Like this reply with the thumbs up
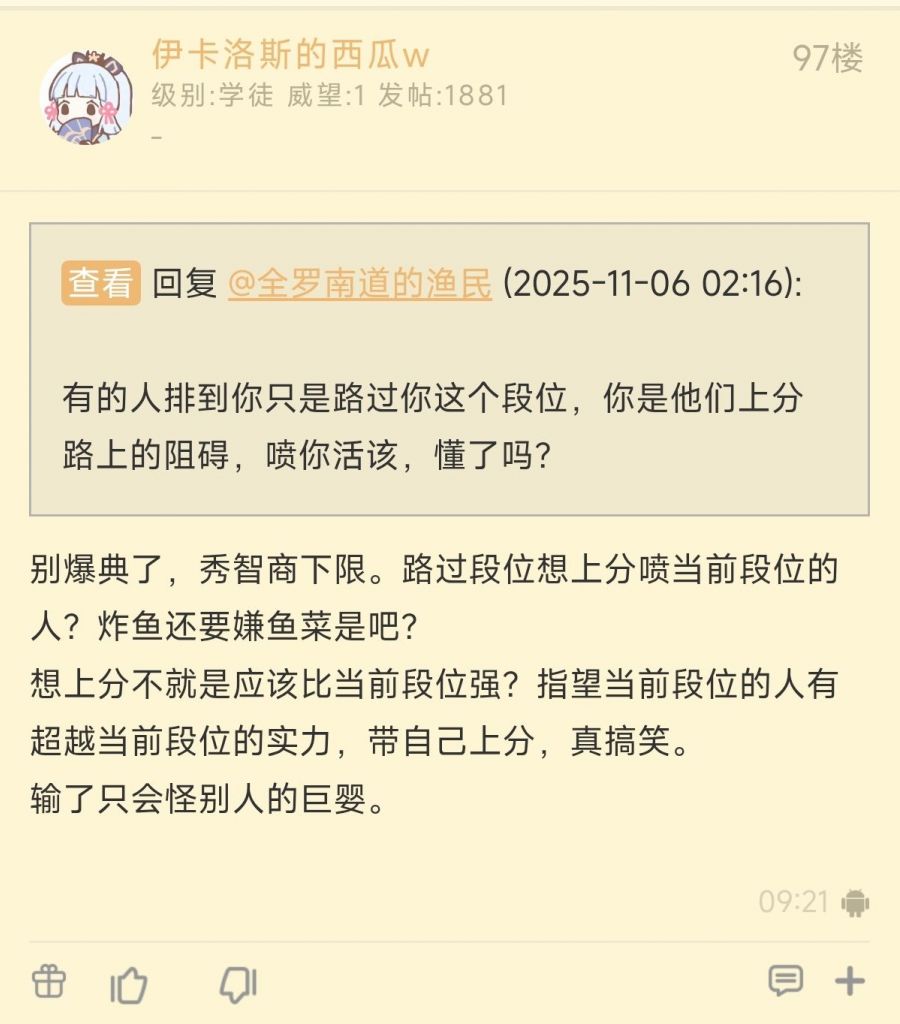The image size is (900, 1024). pos(129,984)
